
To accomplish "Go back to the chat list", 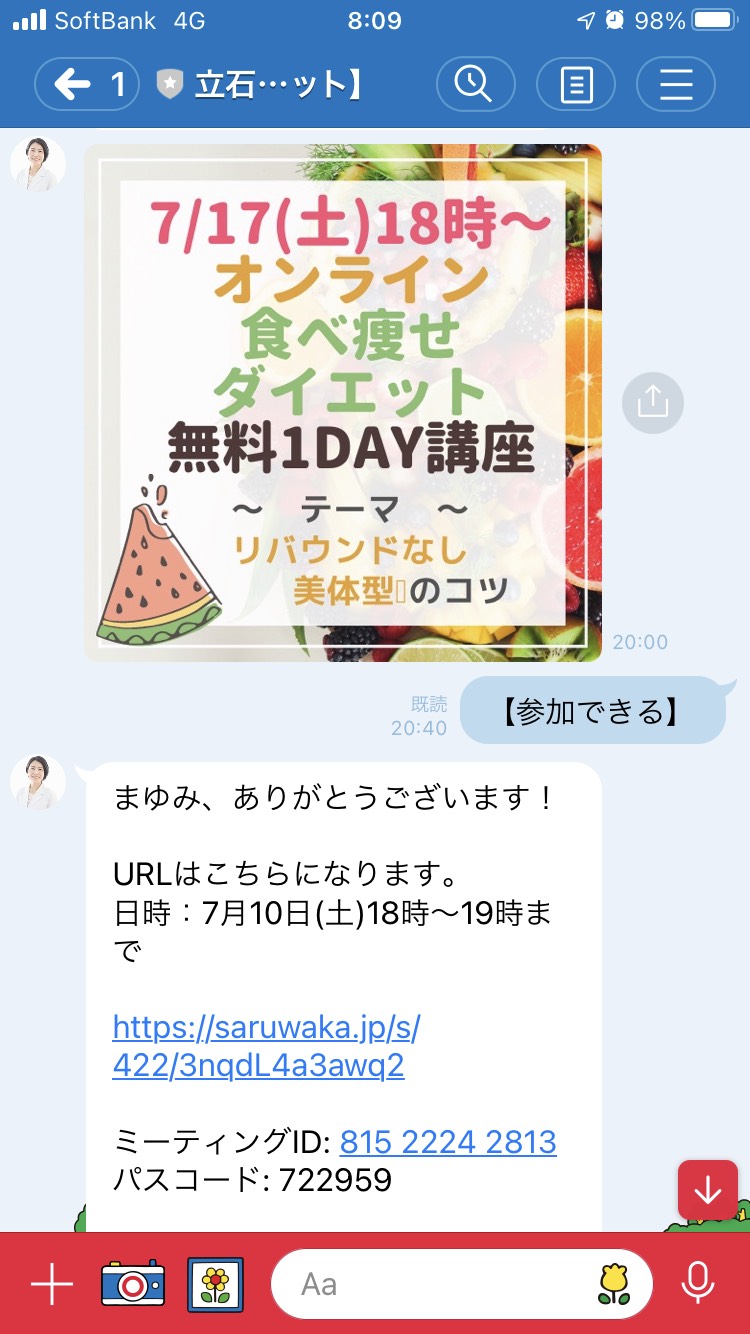I will point(87,84).
